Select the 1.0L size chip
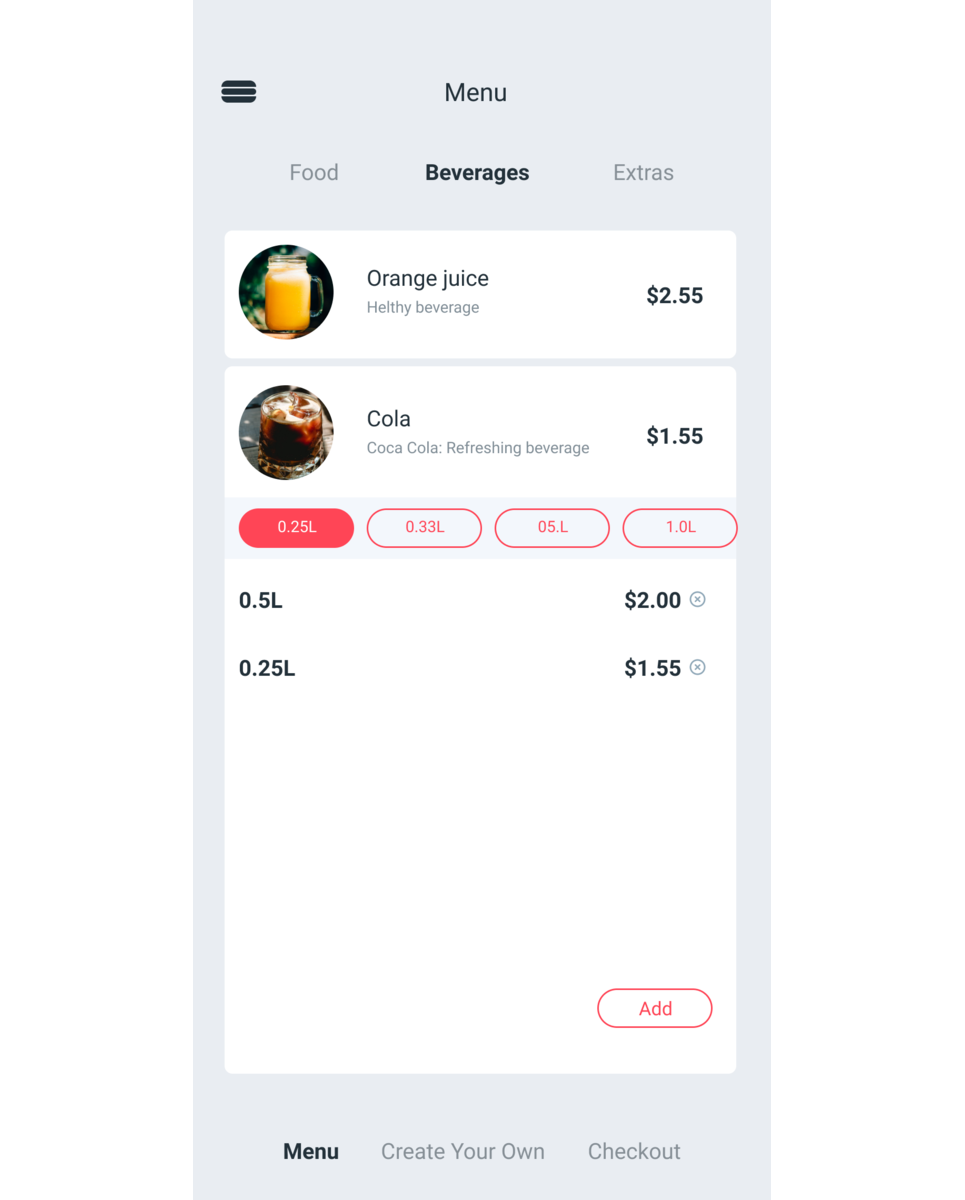965x1200 pixels. (680, 527)
